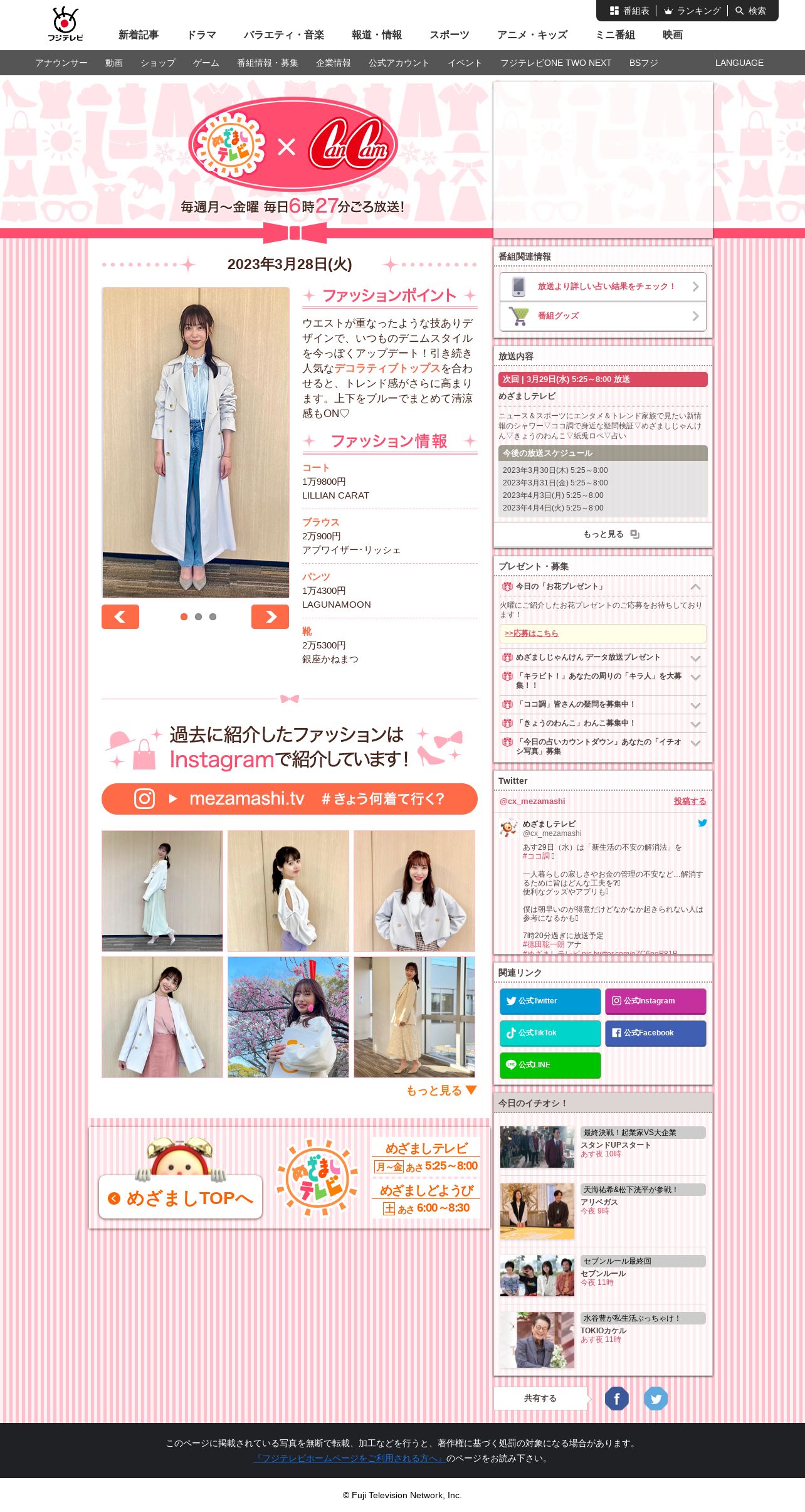Open the 番組グッズ row
This screenshot has width=805, height=1512.
603,316
